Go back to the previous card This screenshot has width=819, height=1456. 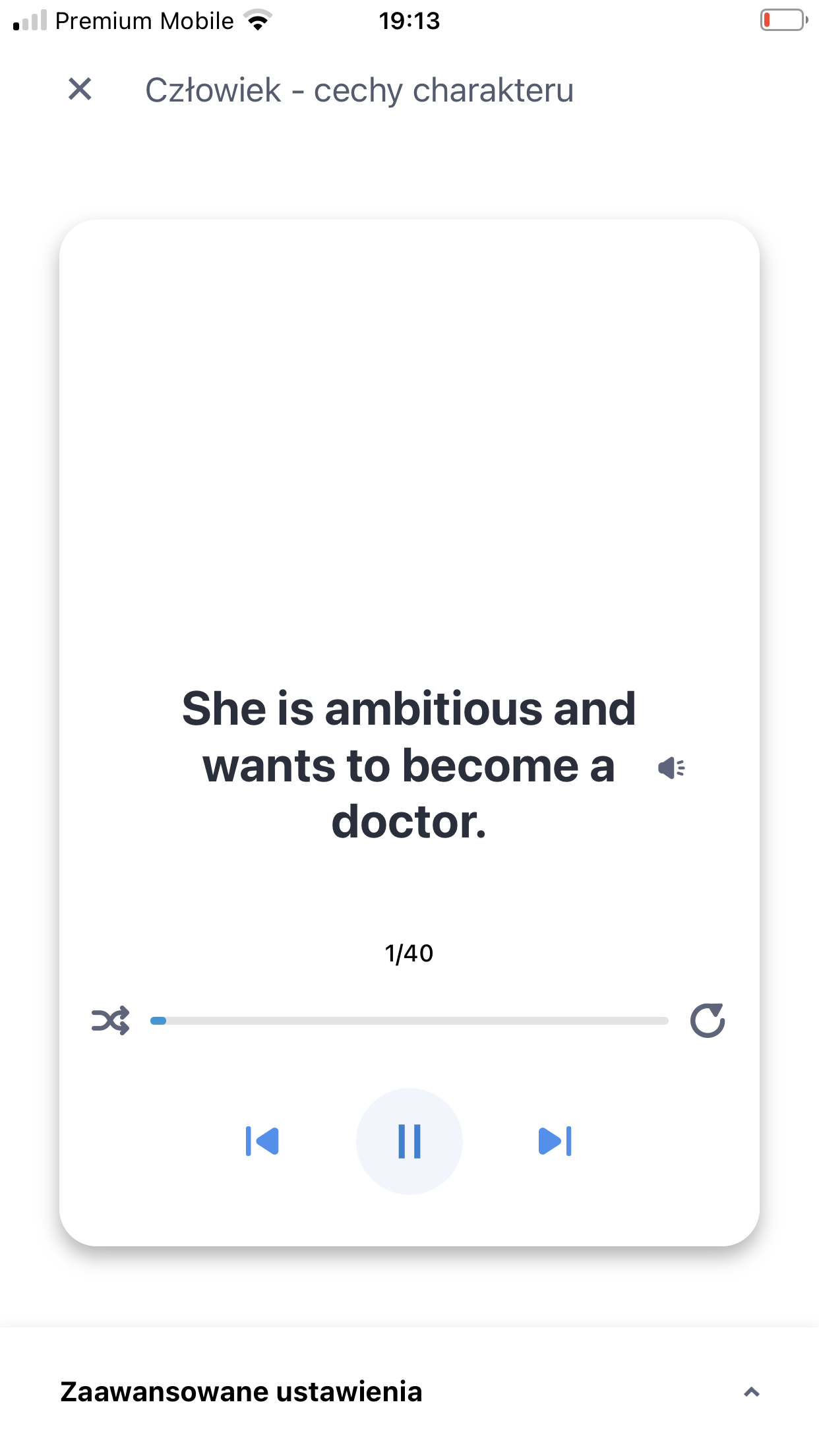262,1141
